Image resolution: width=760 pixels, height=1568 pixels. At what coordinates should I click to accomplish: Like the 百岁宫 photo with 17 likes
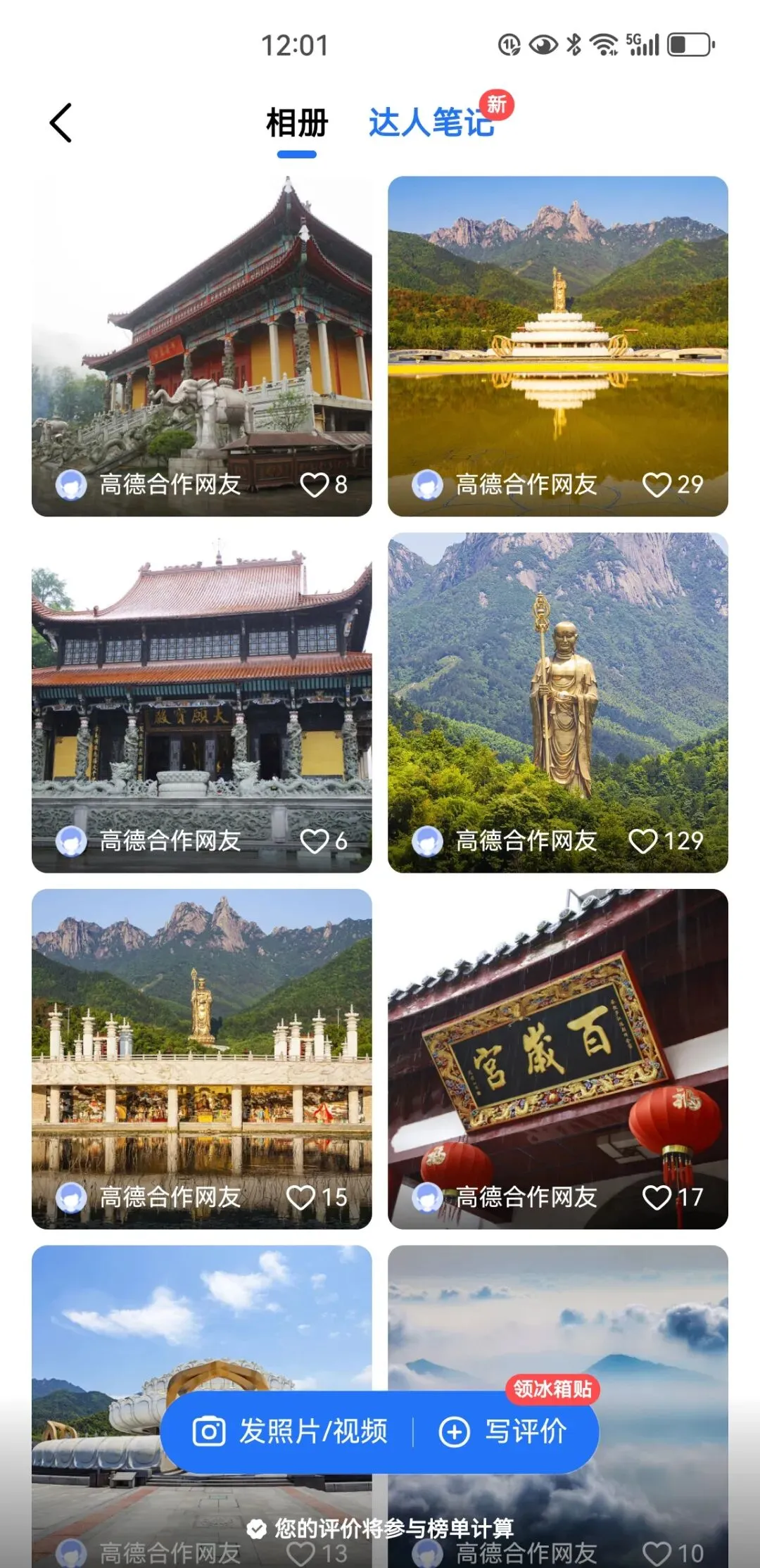point(657,1197)
